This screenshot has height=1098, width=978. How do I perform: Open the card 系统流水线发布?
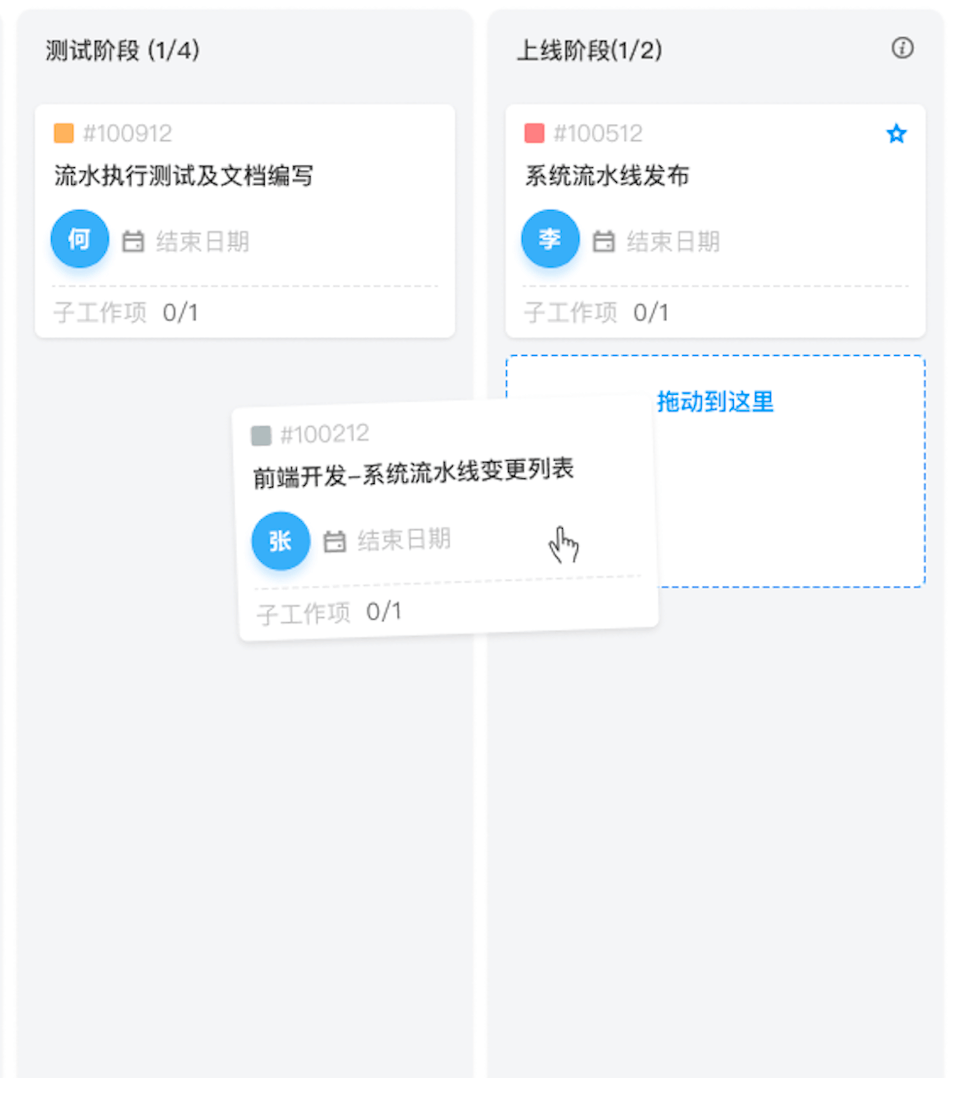point(607,177)
